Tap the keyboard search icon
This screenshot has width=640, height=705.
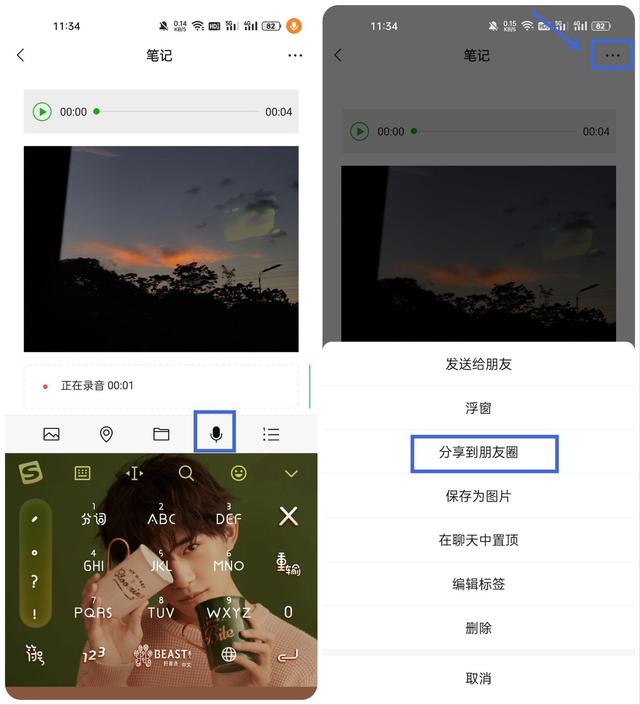(186, 473)
